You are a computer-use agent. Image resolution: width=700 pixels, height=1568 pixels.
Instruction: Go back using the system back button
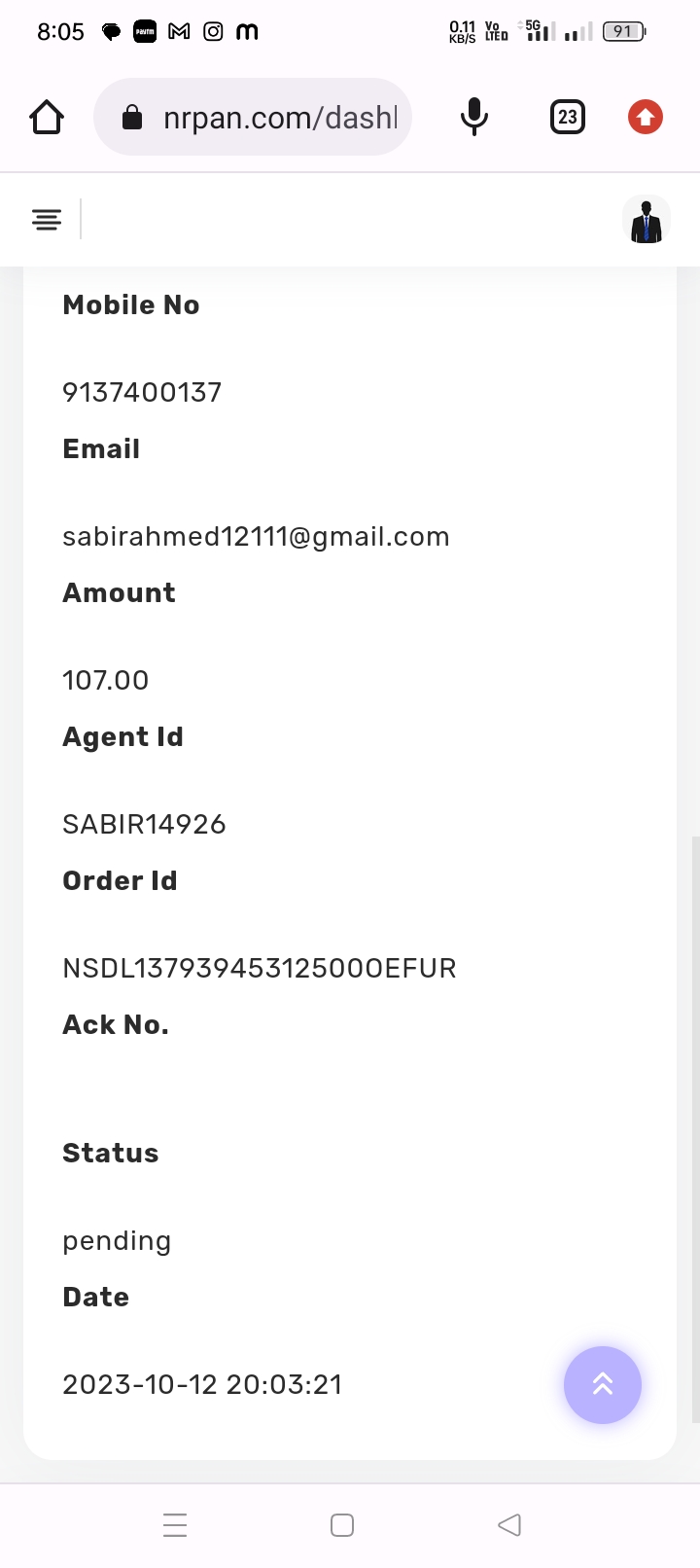pyautogui.click(x=509, y=1525)
